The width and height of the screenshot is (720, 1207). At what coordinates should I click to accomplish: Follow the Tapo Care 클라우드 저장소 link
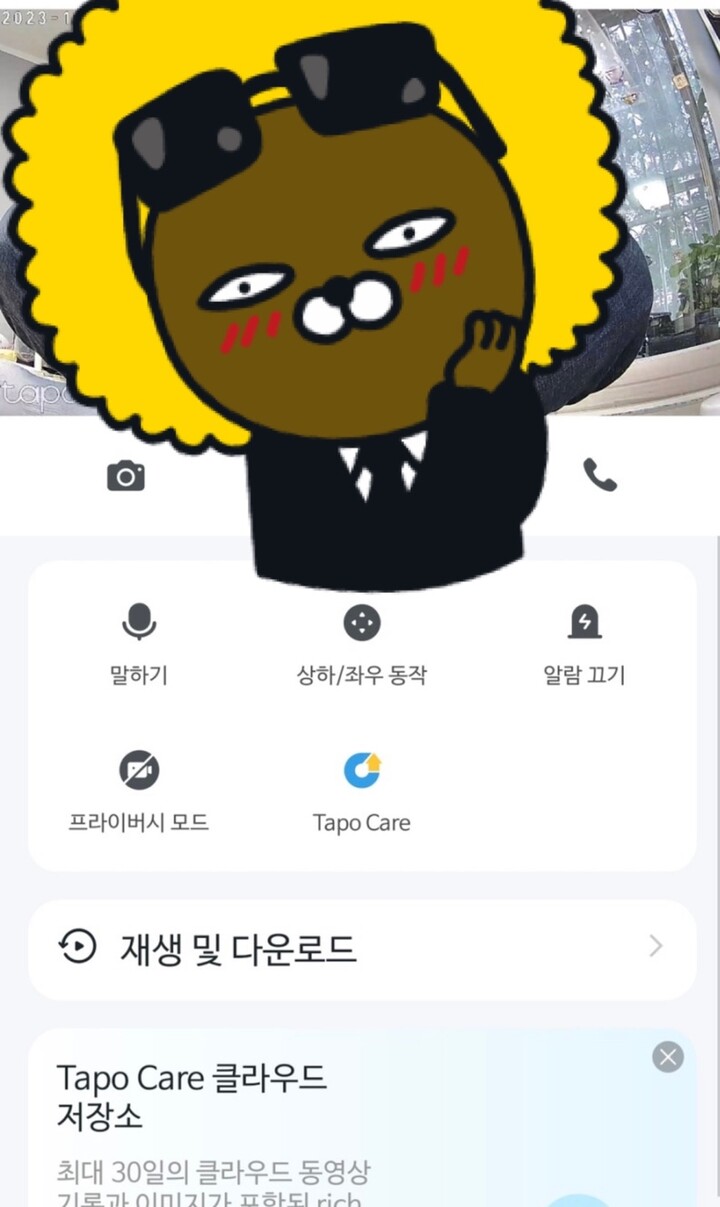click(x=197, y=1095)
